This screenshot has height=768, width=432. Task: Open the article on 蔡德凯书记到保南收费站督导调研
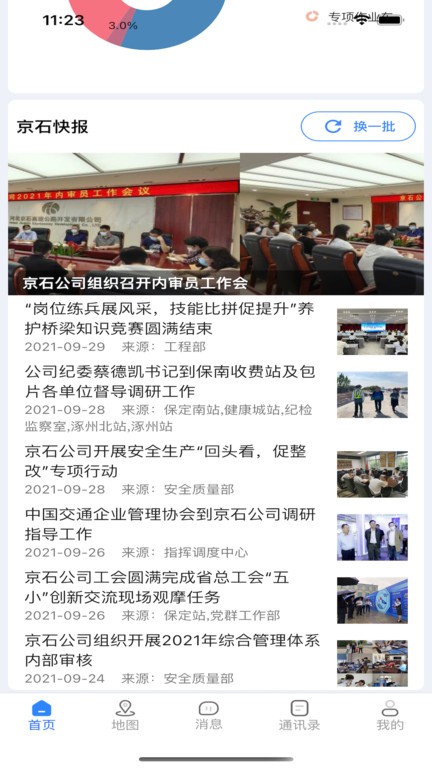tap(216, 398)
